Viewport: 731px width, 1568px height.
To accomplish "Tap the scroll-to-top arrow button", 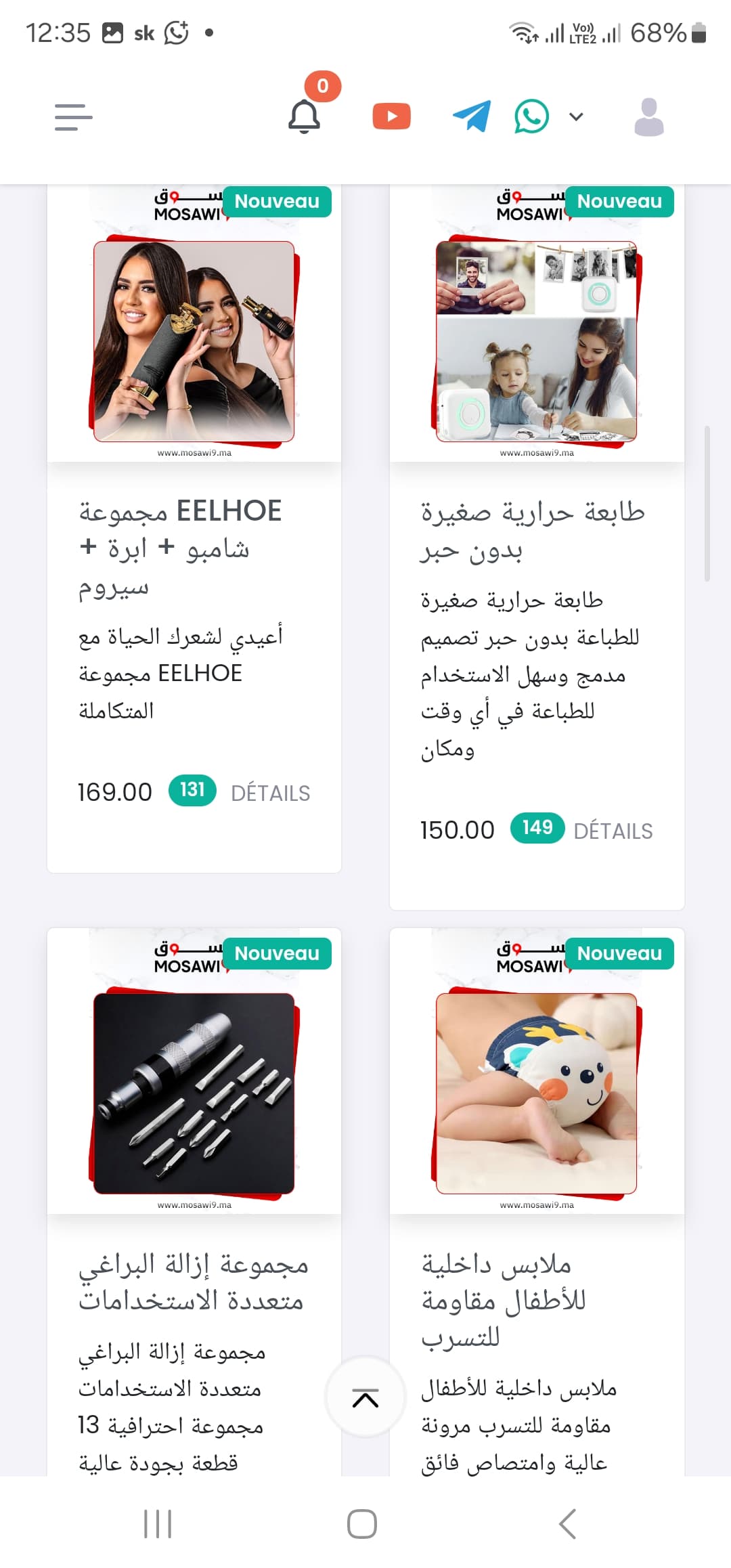I will tap(365, 1397).
